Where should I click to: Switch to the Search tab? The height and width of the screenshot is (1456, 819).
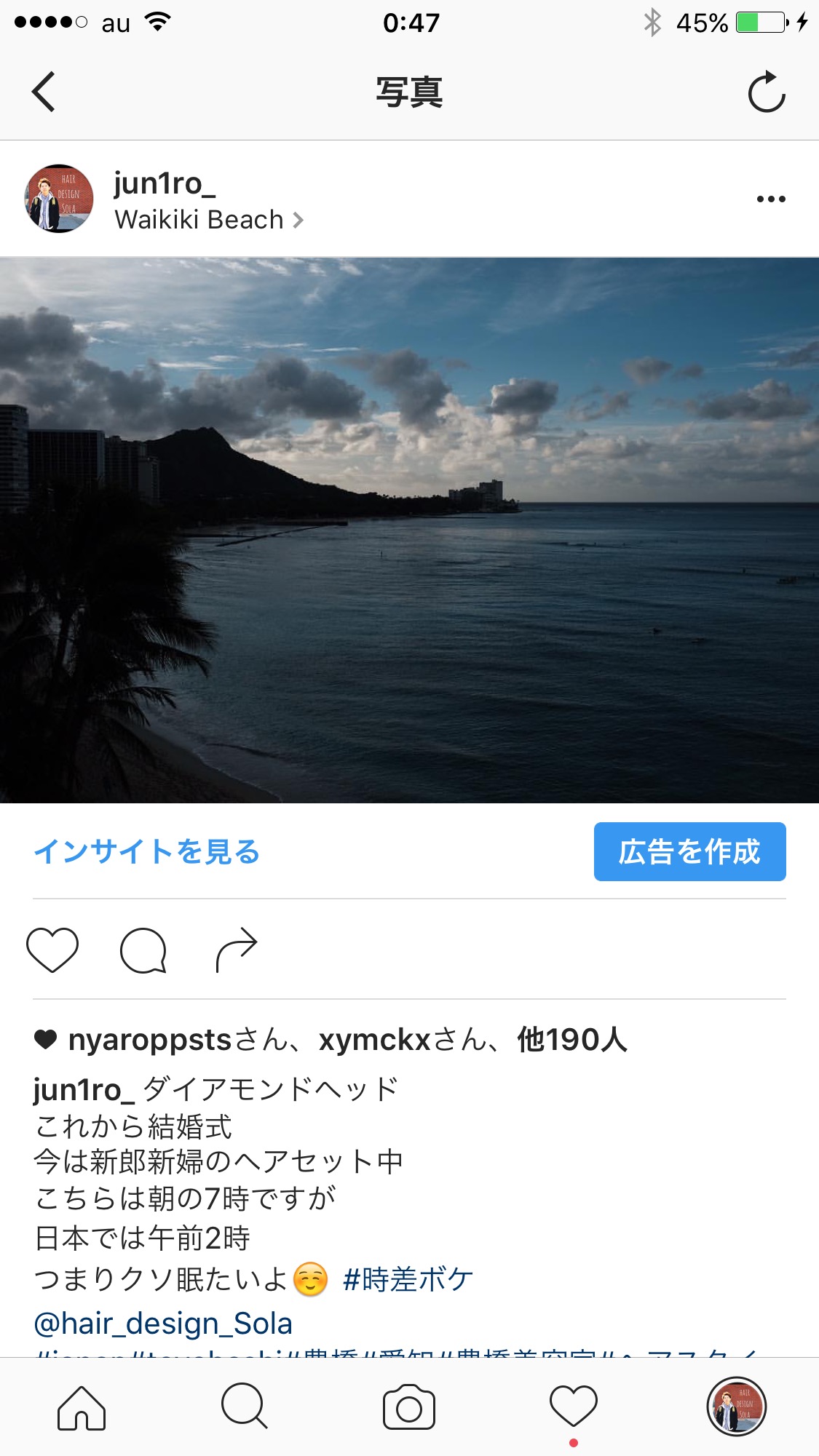[x=245, y=1407]
